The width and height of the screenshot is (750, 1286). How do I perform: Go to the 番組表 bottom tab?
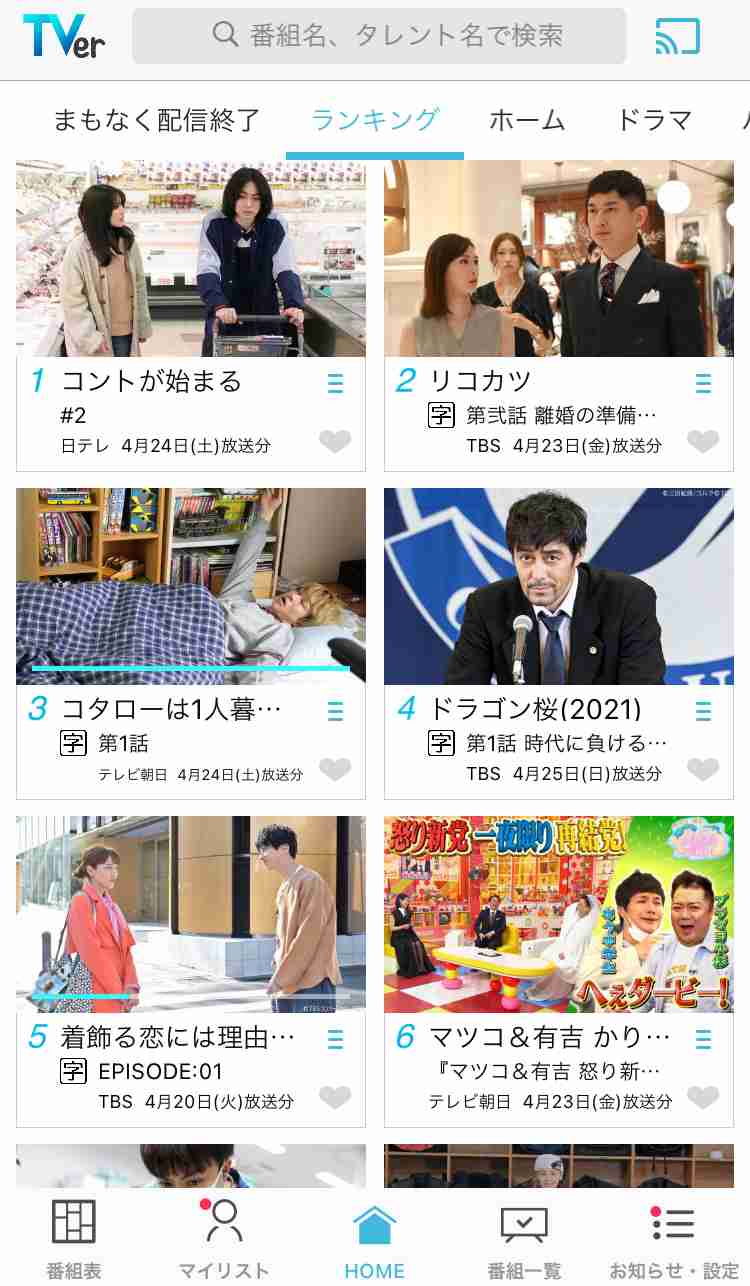tap(74, 1239)
